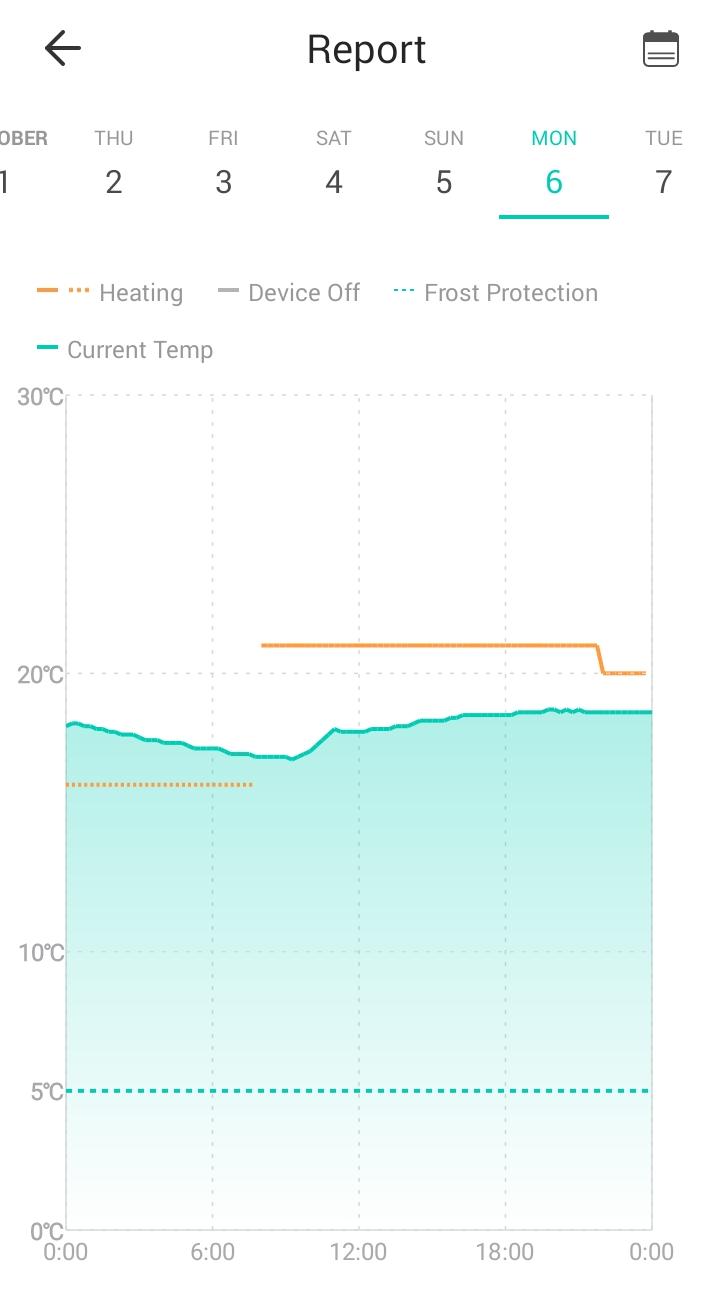Tap the selected Monday 6 tab
This screenshot has width=719, height=1309.
click(x=554, y=164)
